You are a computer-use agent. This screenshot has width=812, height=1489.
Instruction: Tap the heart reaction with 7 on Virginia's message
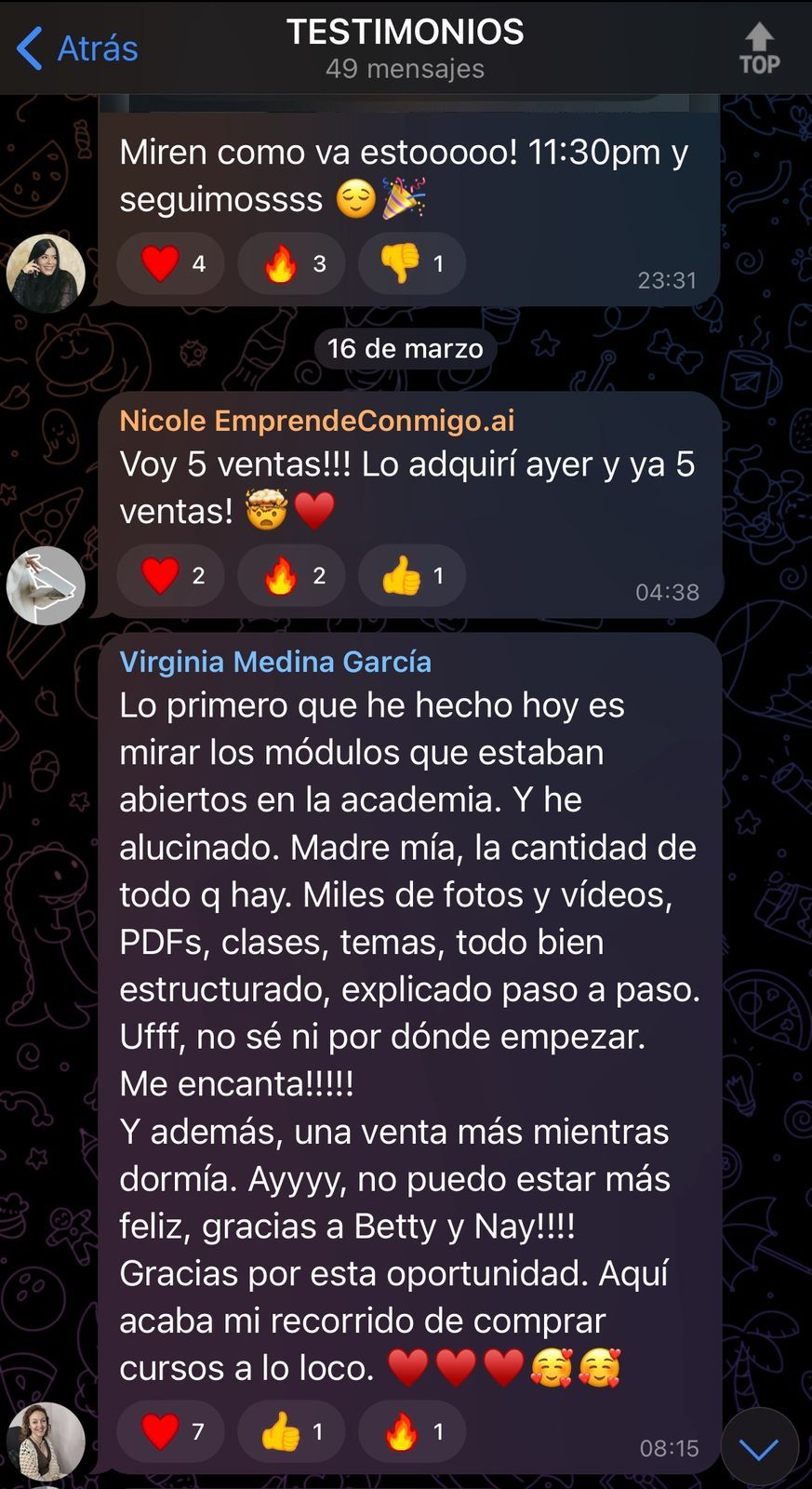(171, 1431)
